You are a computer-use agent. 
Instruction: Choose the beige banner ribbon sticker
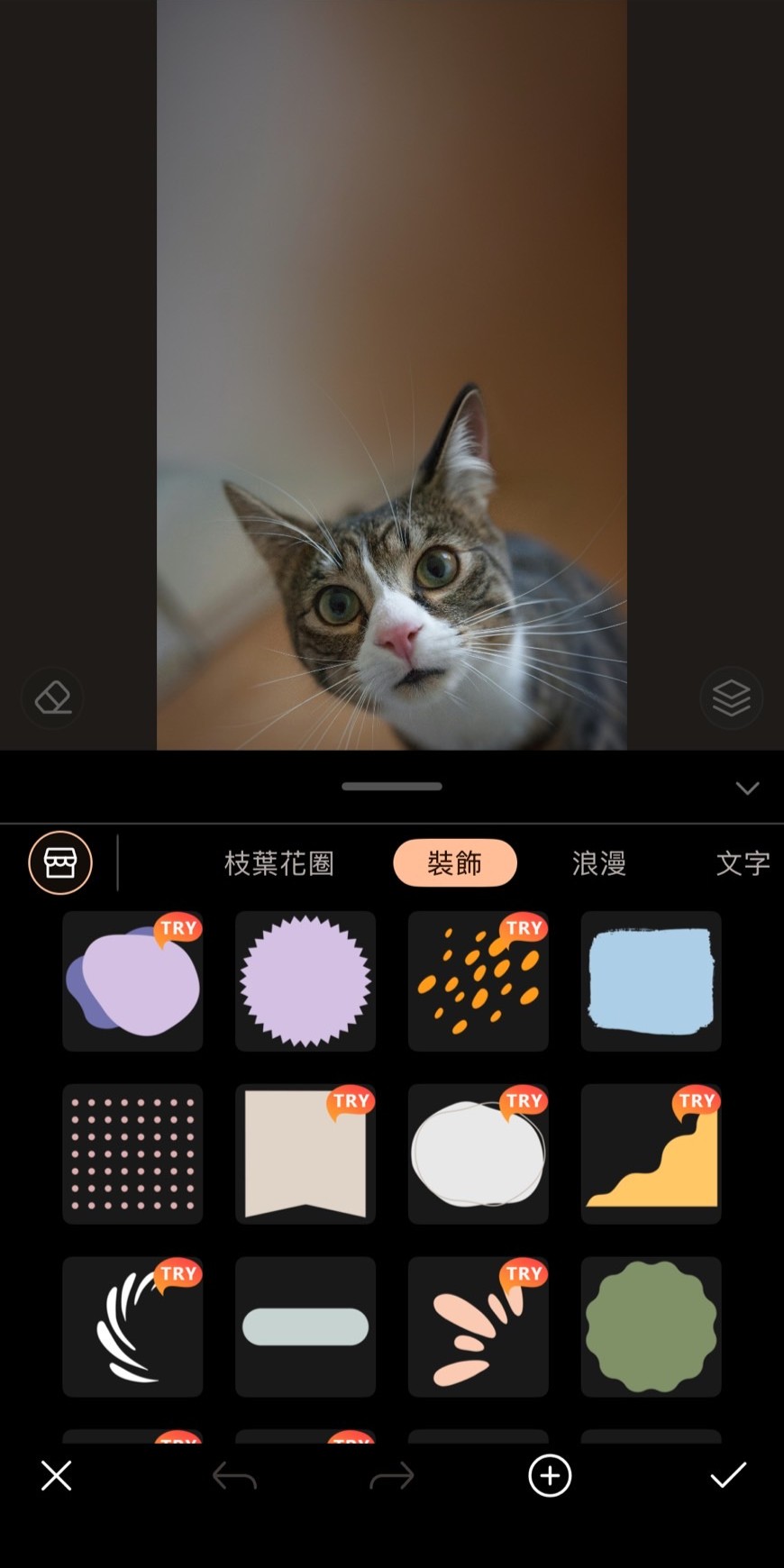click(x=305, y=1153)
